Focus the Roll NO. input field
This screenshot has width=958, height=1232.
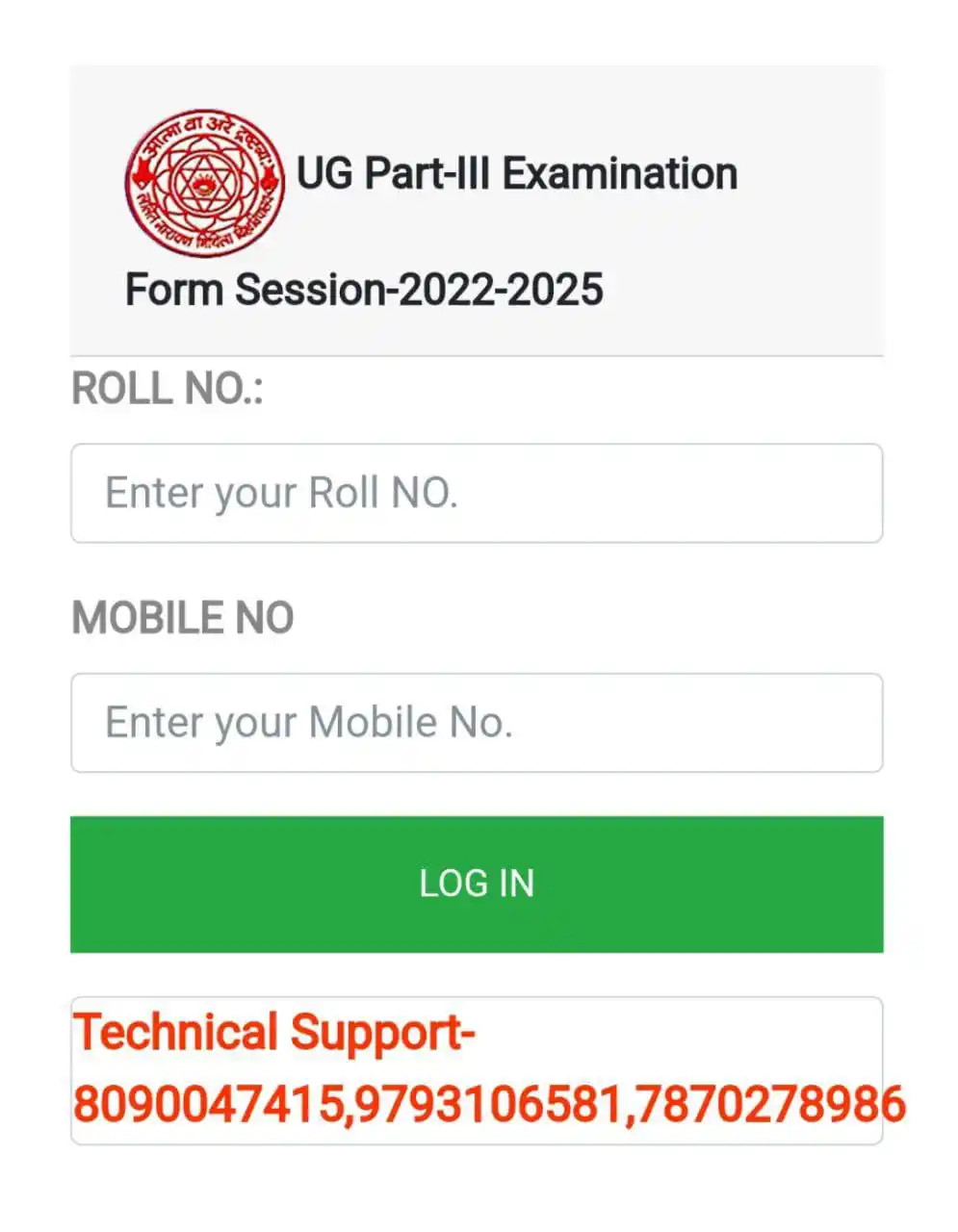(477, 494)
